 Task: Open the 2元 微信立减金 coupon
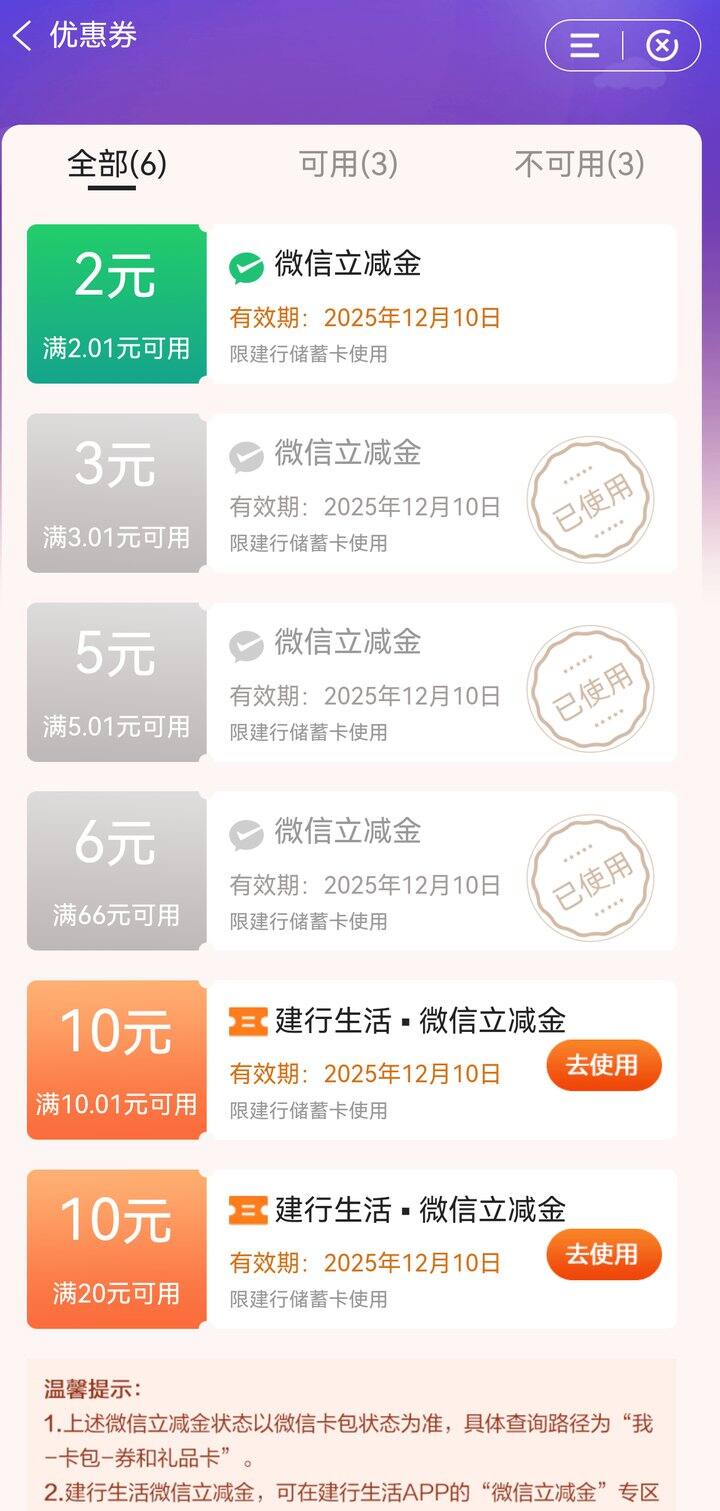(350, 304)
